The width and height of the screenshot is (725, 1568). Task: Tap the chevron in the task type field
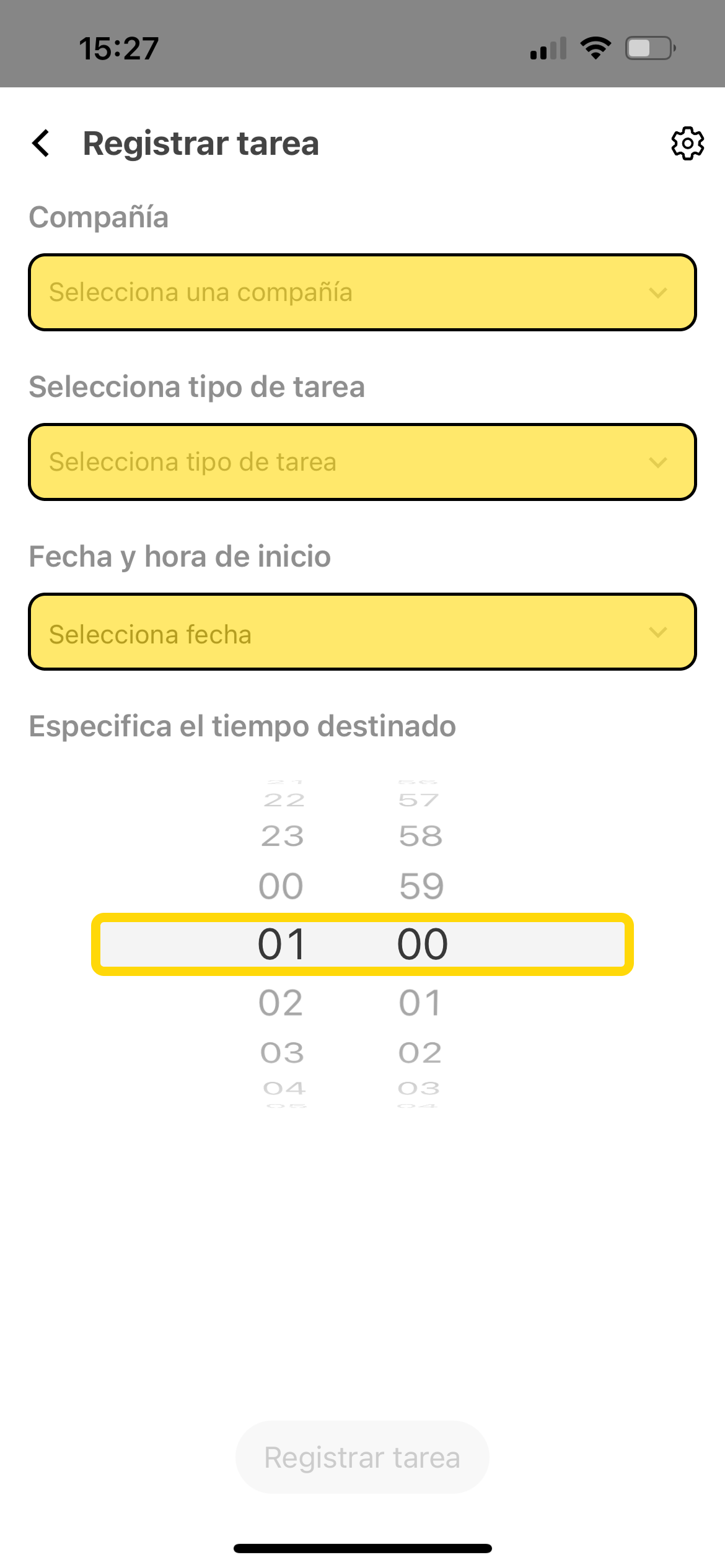[659, 461]
